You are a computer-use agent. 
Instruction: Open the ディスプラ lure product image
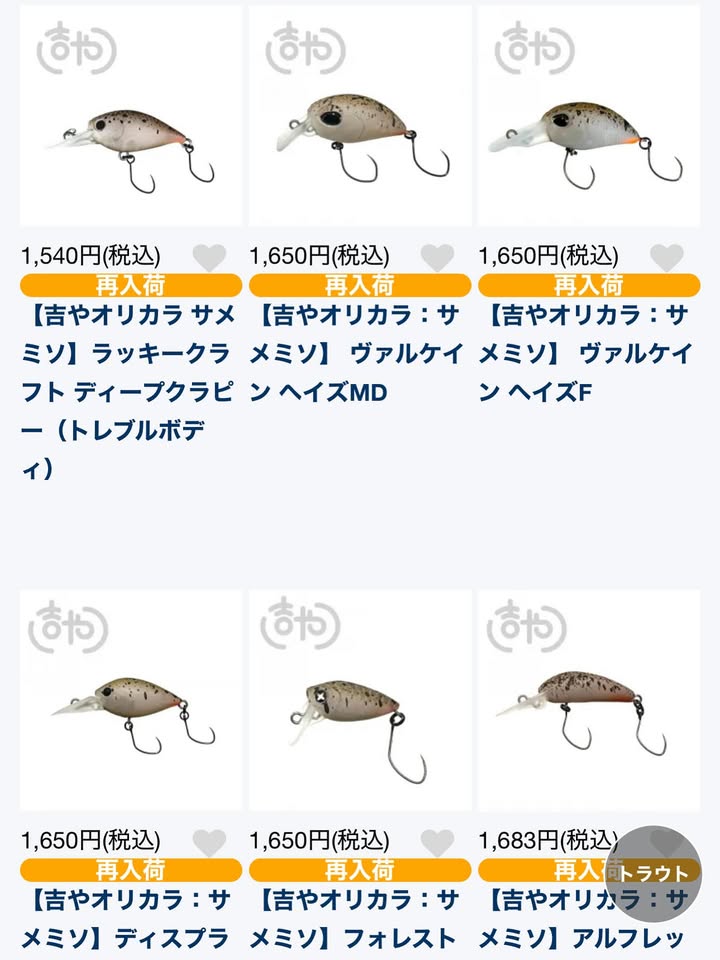(x=130, y=699)
